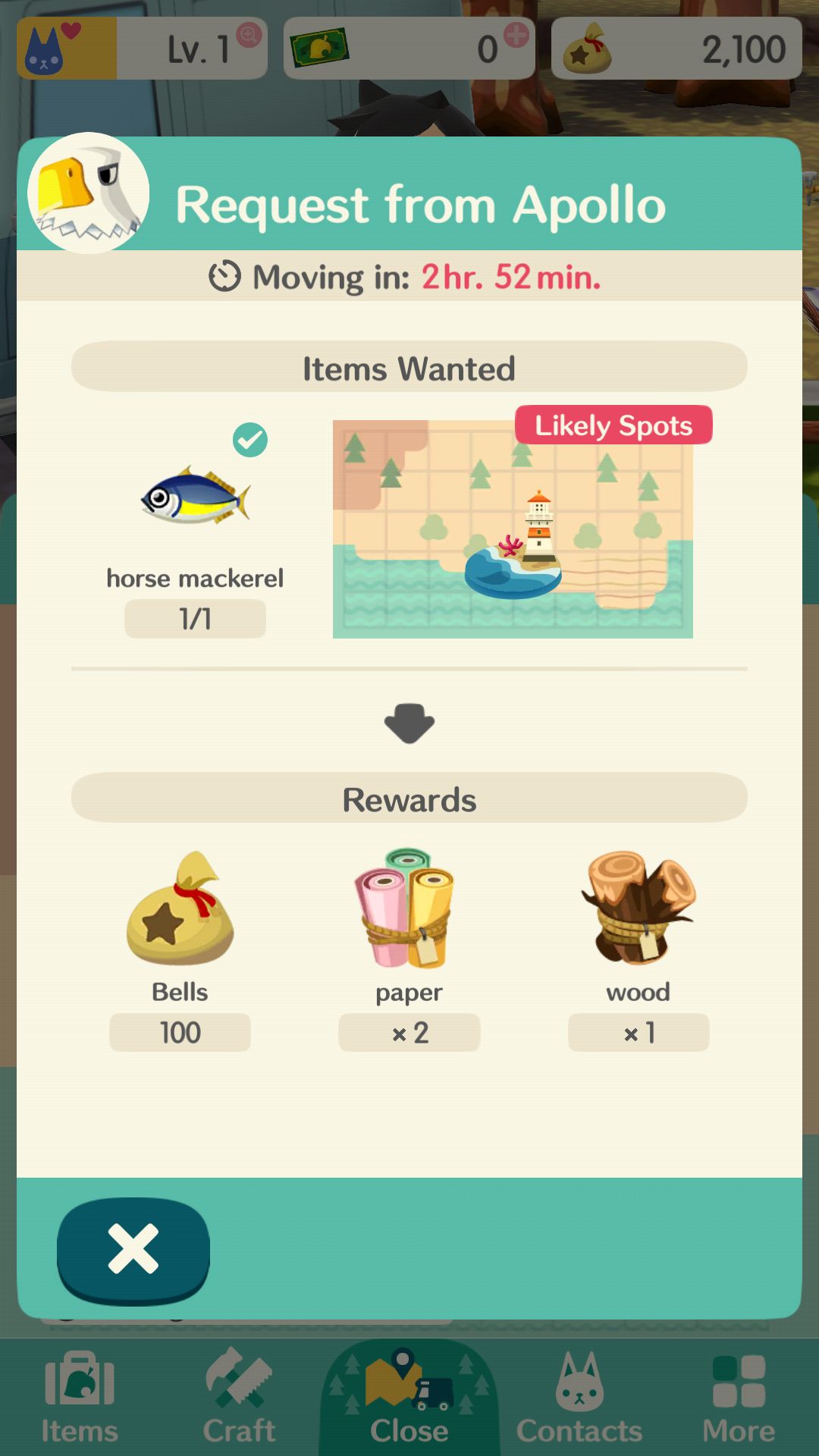Close the request dialog with X button
Viewport: 819px width, 1456px height.
(133, 1249)
